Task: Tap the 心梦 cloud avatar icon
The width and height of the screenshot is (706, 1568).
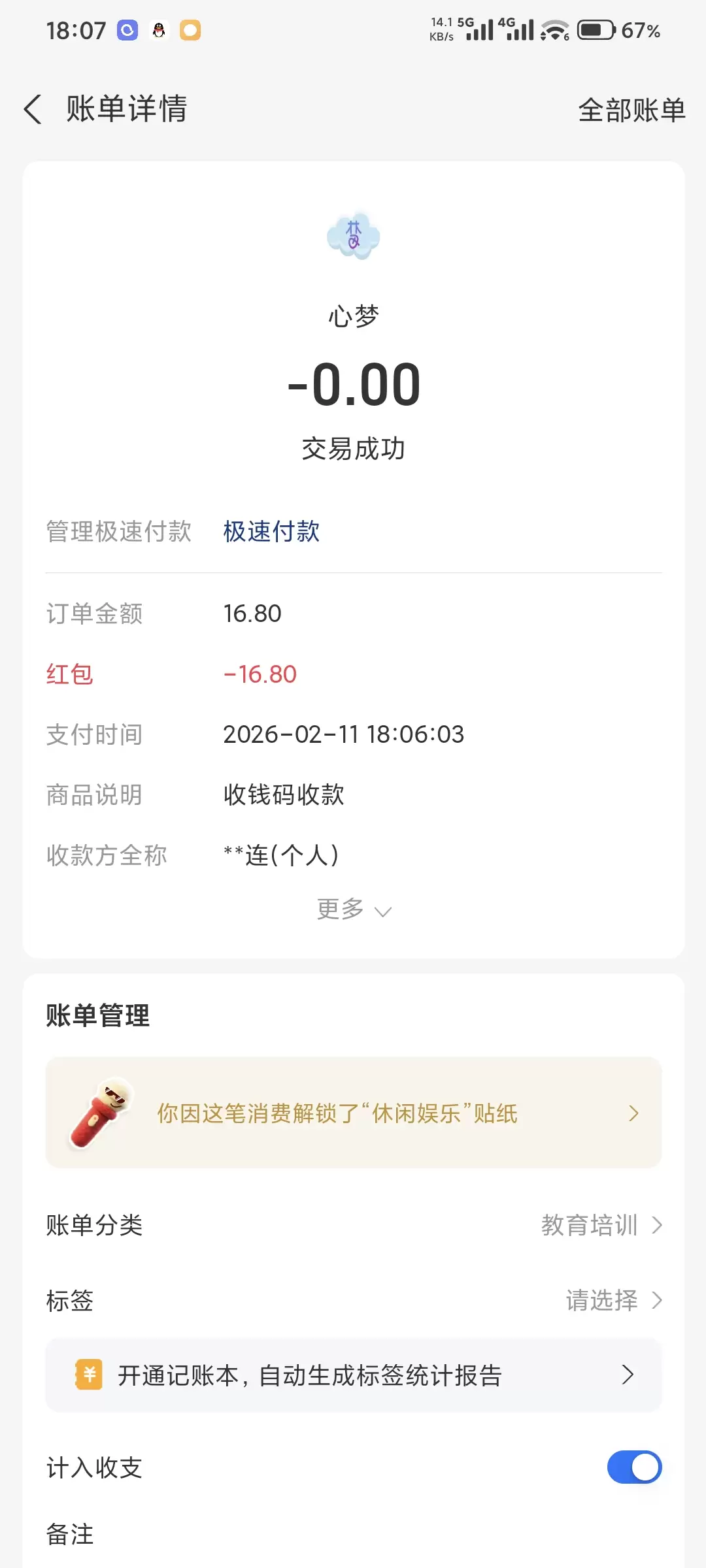Action: pyautogui.click(x=353, y=237)
